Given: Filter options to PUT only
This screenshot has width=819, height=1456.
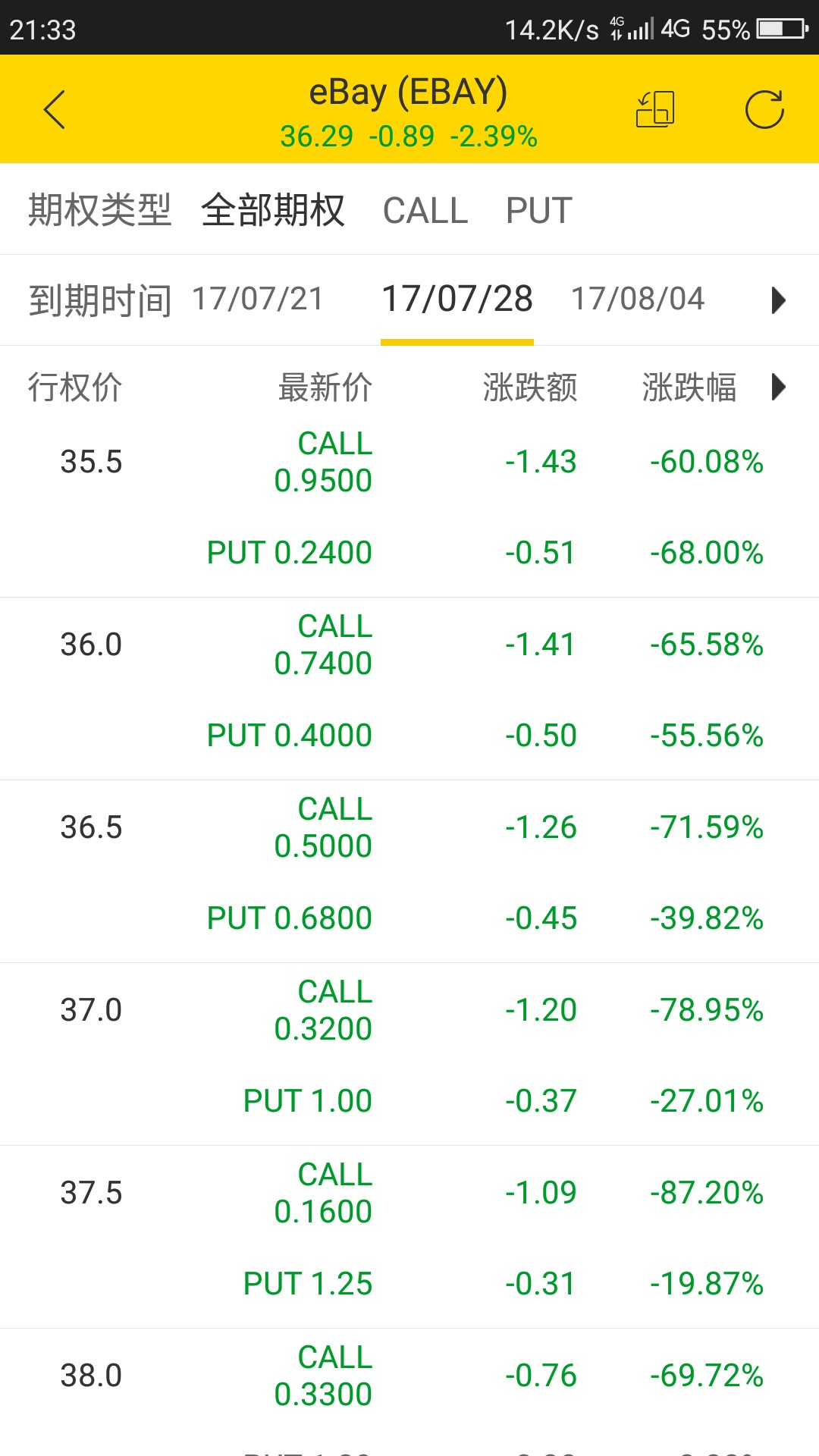Looking at the screenshot, I should (x=538, y=210).
